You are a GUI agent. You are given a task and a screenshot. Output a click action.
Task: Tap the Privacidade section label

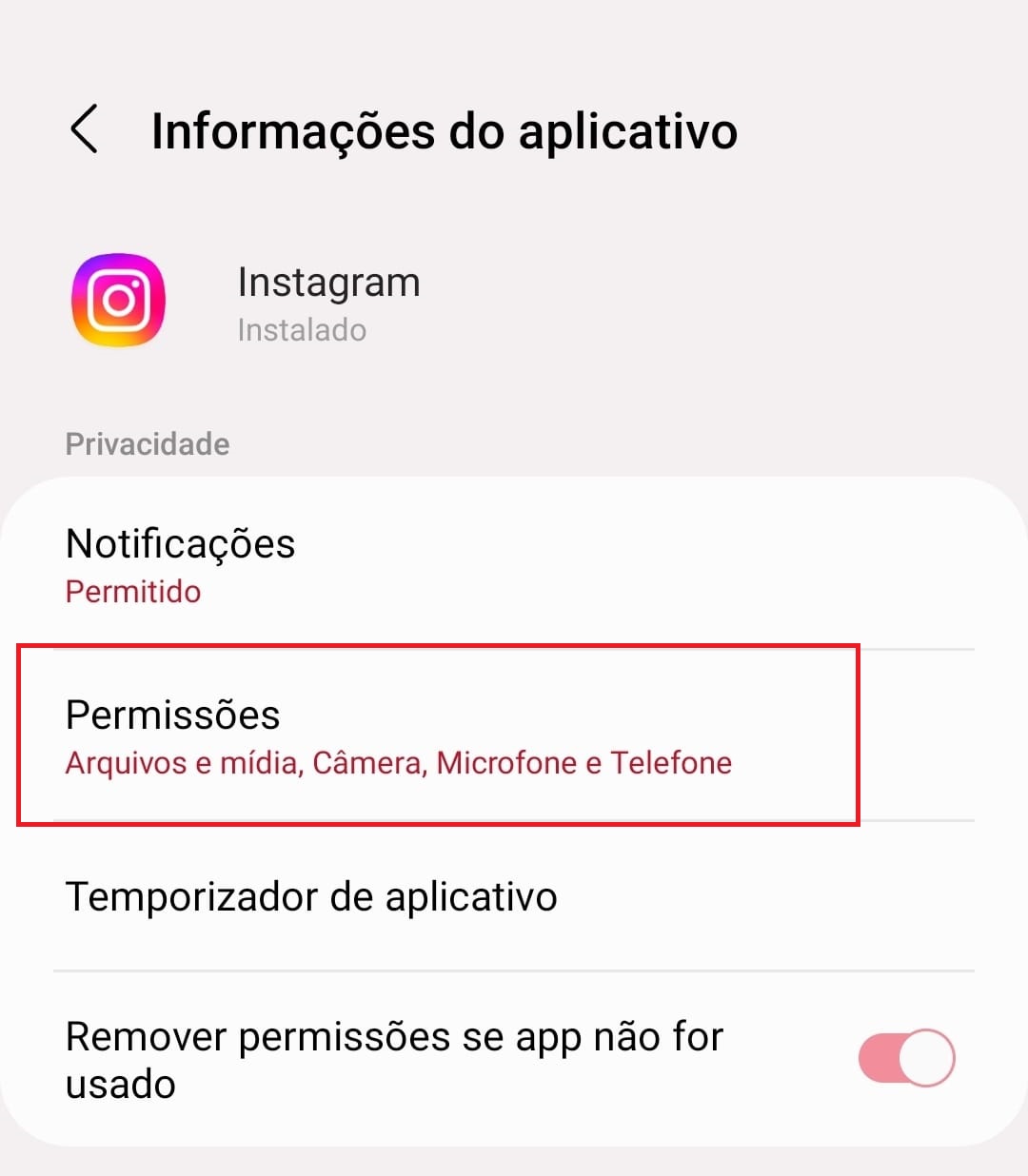pos(147,443)
